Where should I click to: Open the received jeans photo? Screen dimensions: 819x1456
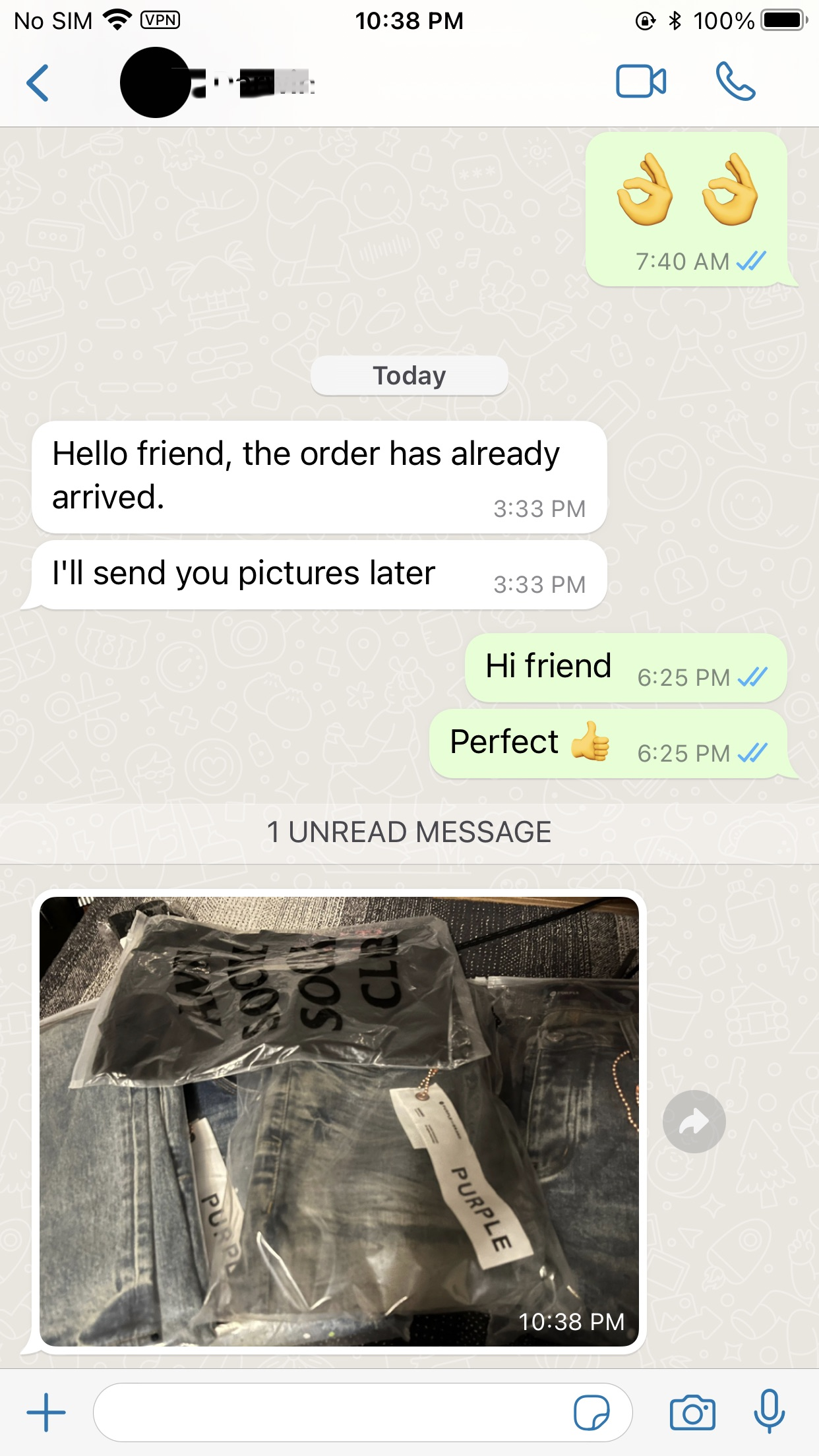click(x=339, y=1121)
